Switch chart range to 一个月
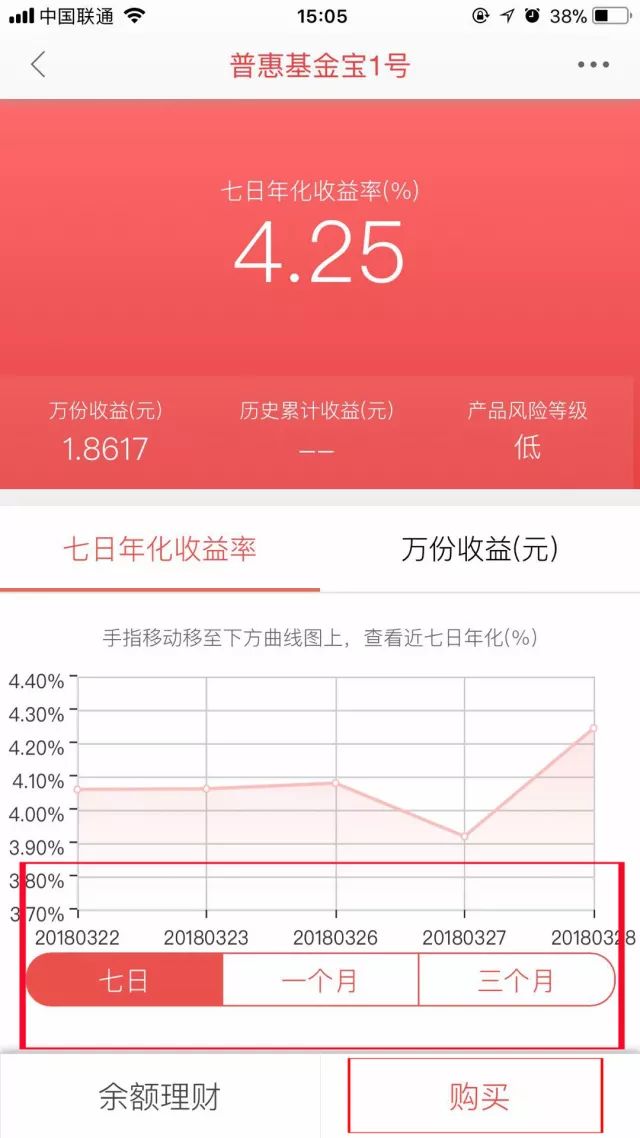This screenshot has height=1138, width=640. click(x=320, y=979)
